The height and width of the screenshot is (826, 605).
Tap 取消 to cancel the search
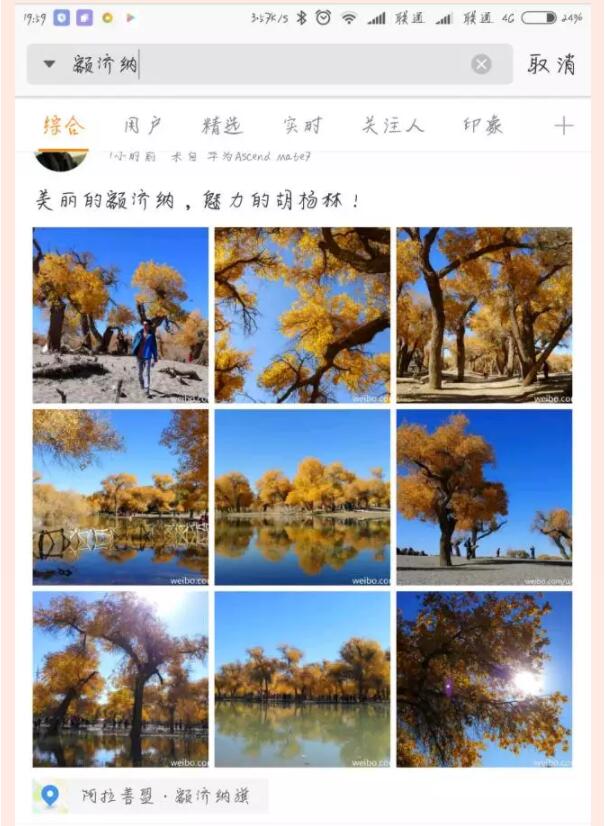click(x=551, y=65)
